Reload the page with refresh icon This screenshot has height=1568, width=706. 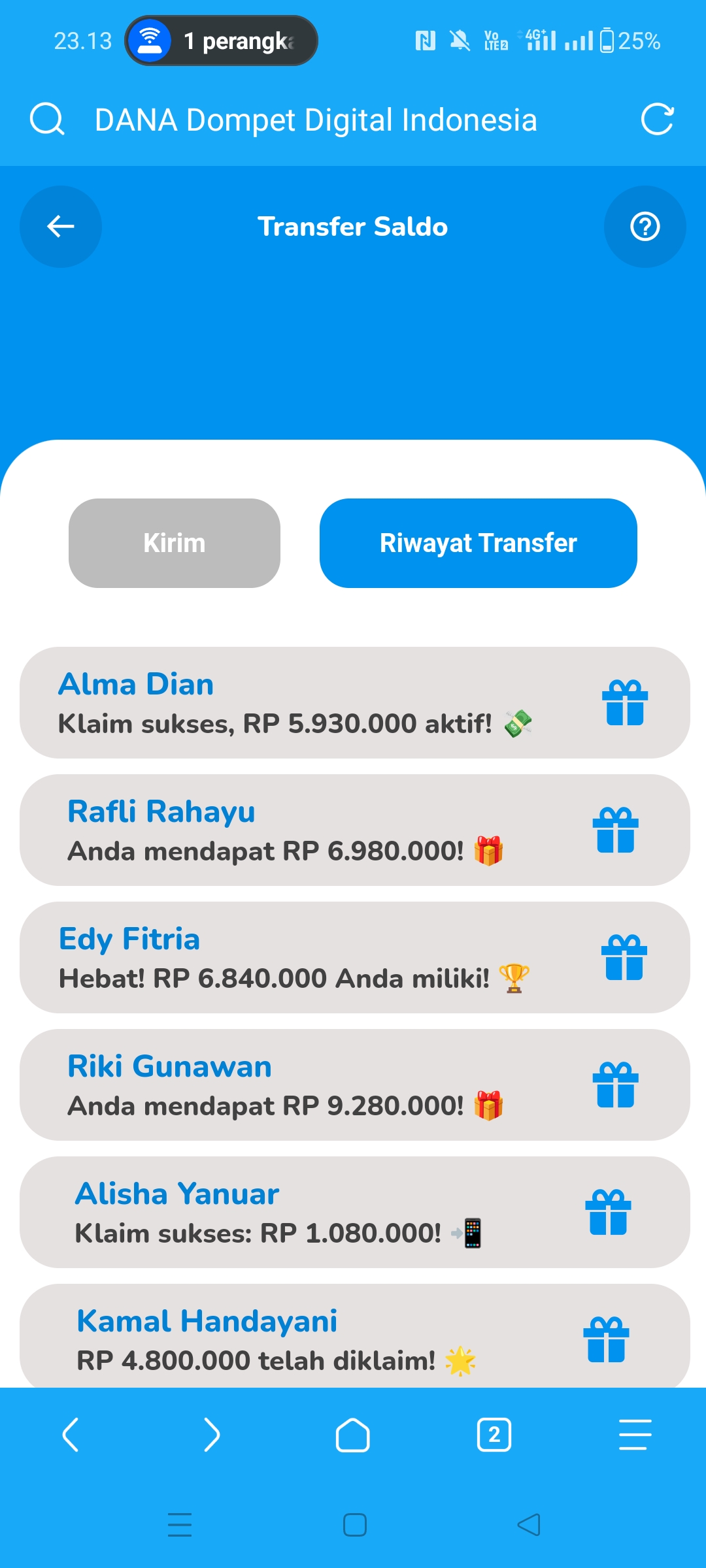click(657, 120)
